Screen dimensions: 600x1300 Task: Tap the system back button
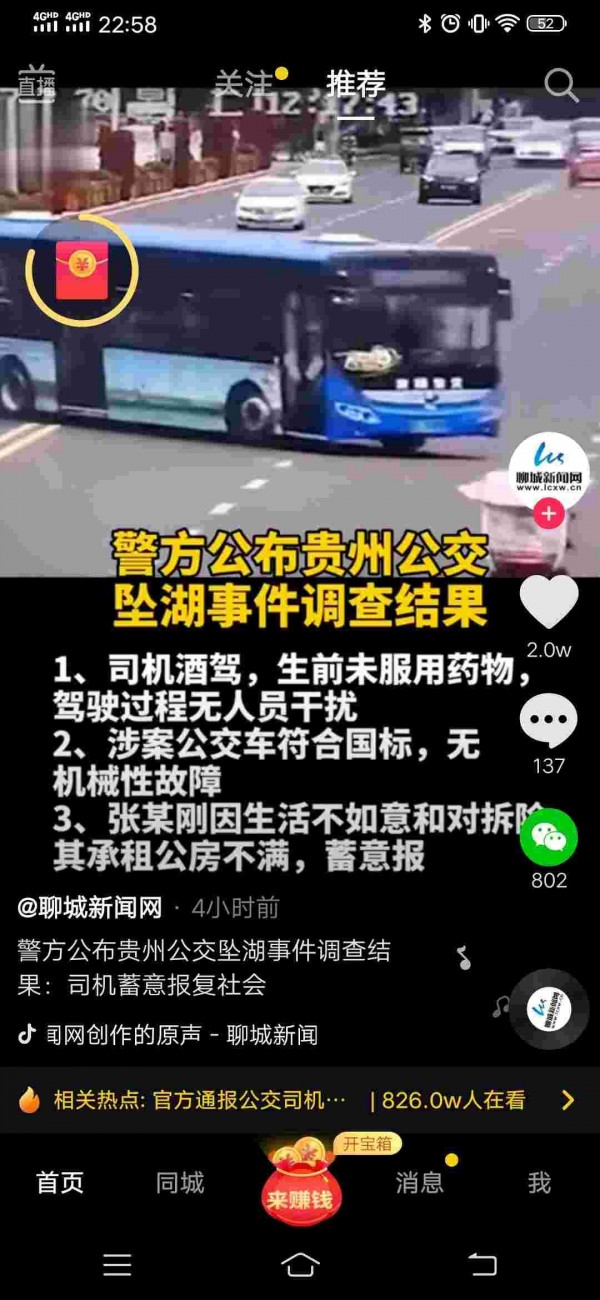pos(483,1264)
